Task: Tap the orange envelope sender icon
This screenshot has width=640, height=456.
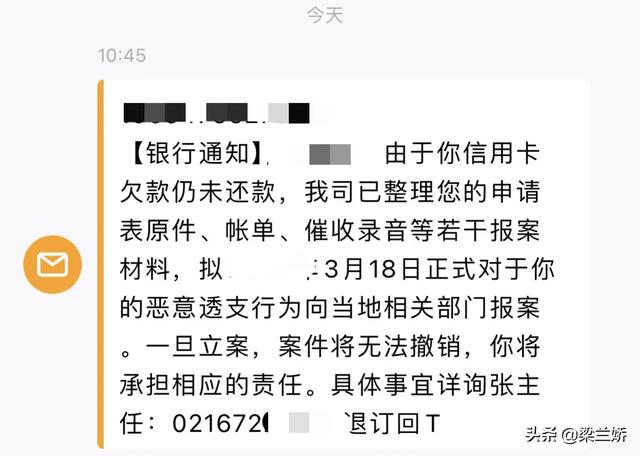Action: (x=52, y=264)
